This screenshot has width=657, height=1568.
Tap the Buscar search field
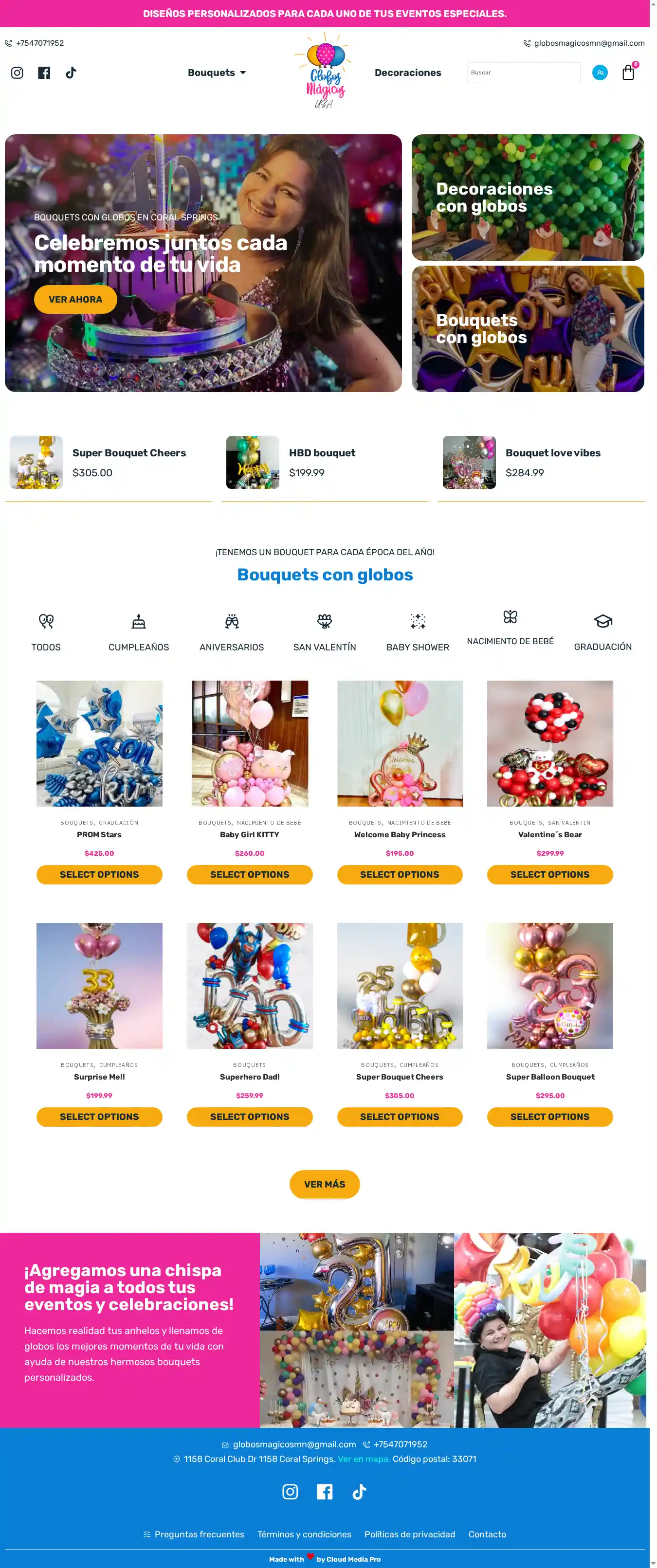tap(524, 72)
